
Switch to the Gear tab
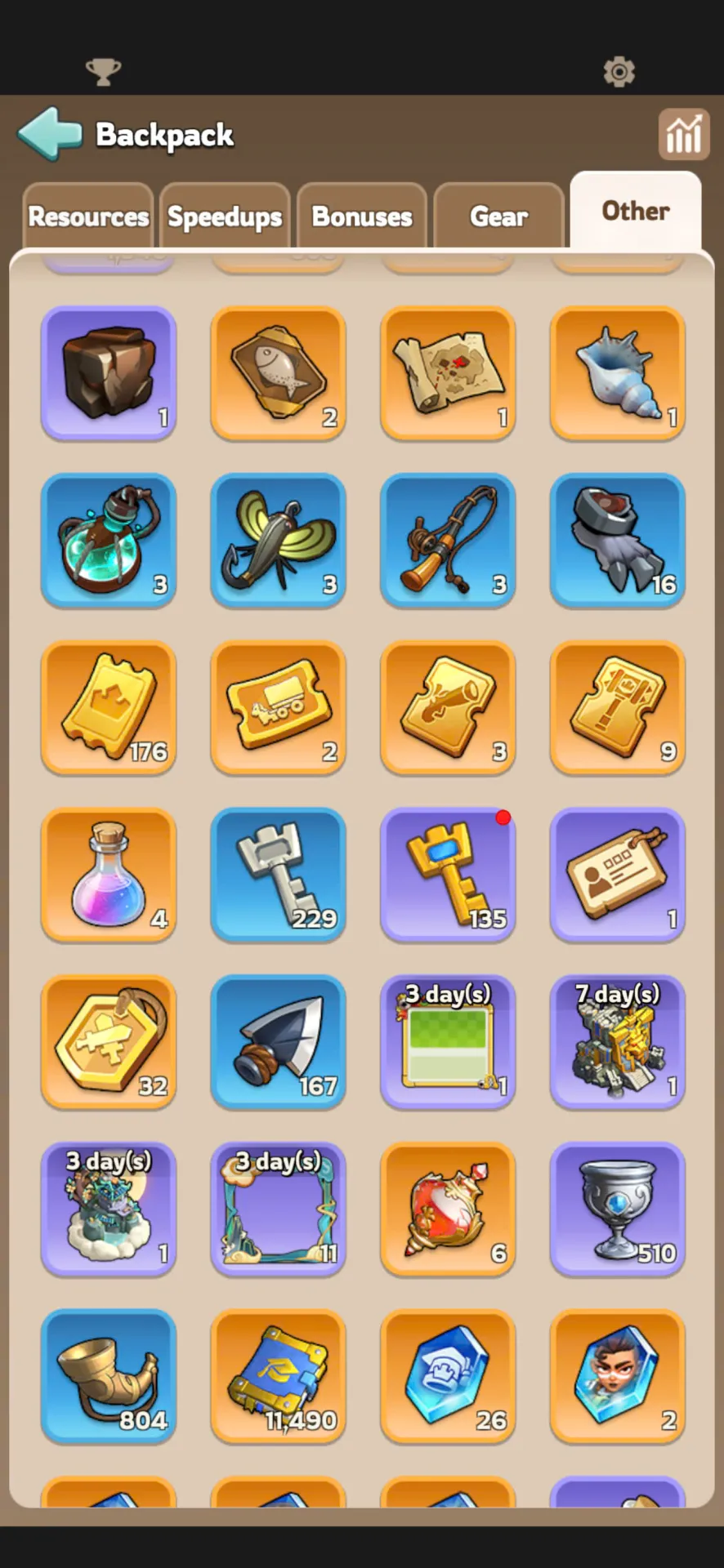point(499,216)
